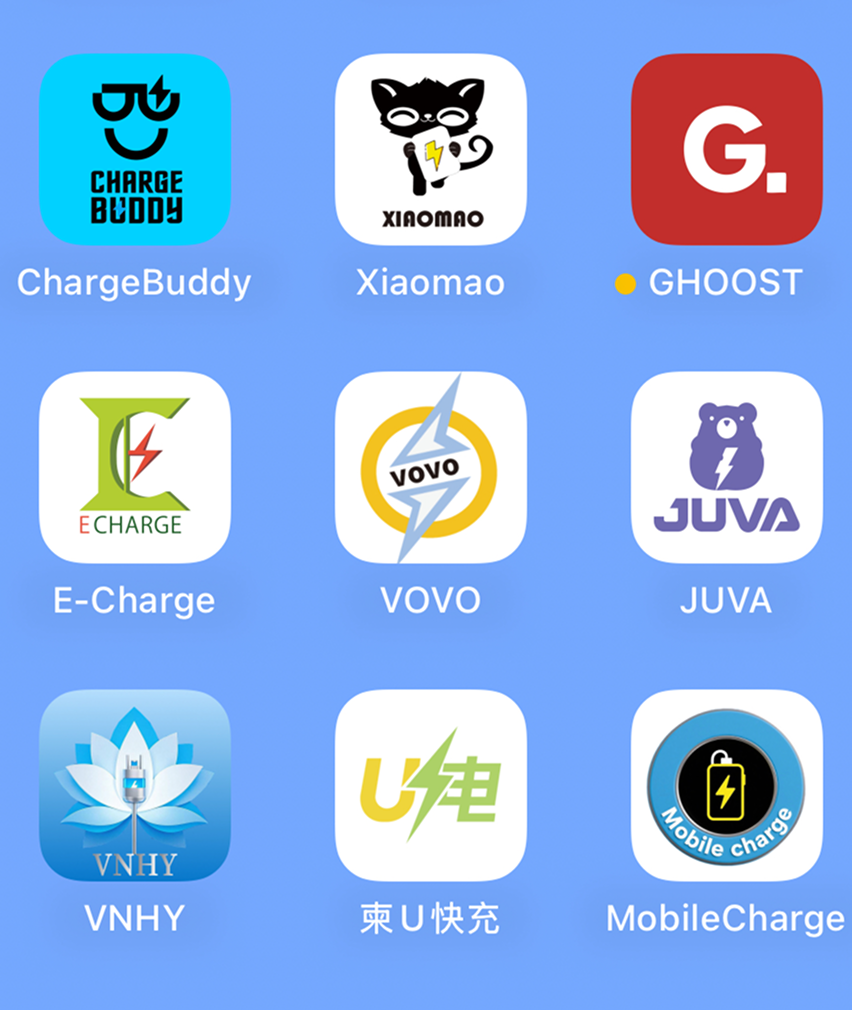Launch the 束U快充 app
The width and height of the screenshot is (852, 1010).
coord(431,785)
